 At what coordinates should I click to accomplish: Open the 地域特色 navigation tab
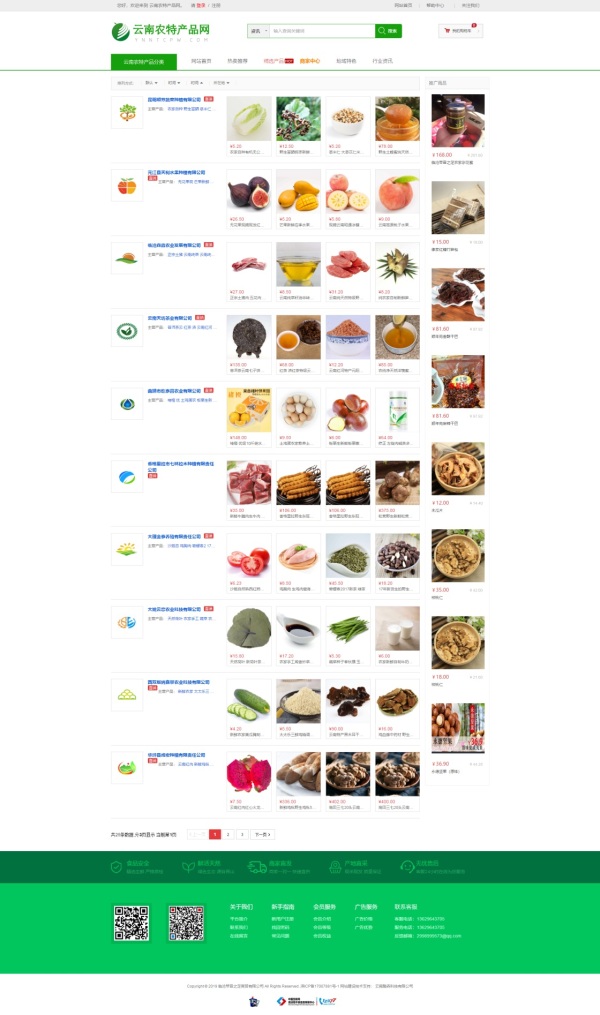point(346,61)
